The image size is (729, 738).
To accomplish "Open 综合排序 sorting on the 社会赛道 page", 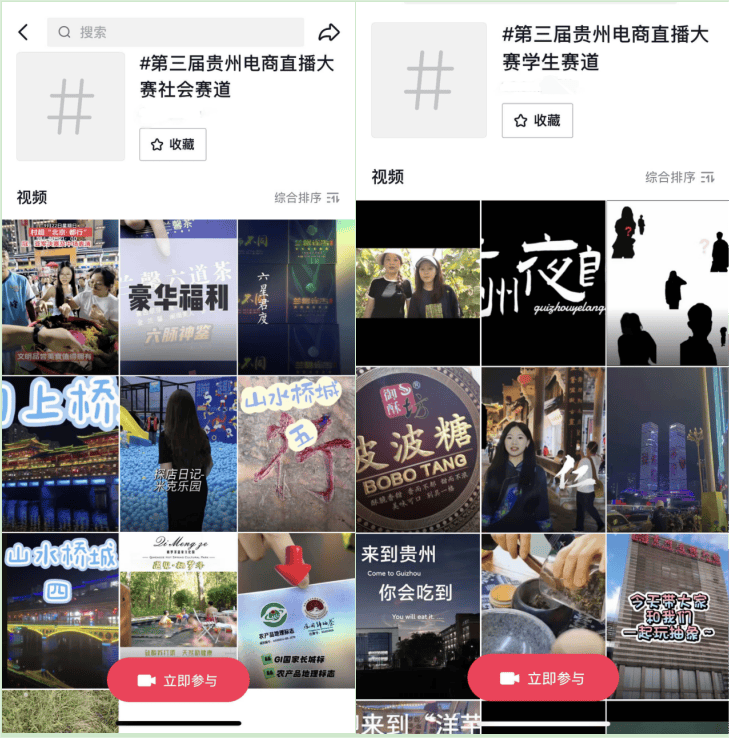I will (x=307, y=198).
